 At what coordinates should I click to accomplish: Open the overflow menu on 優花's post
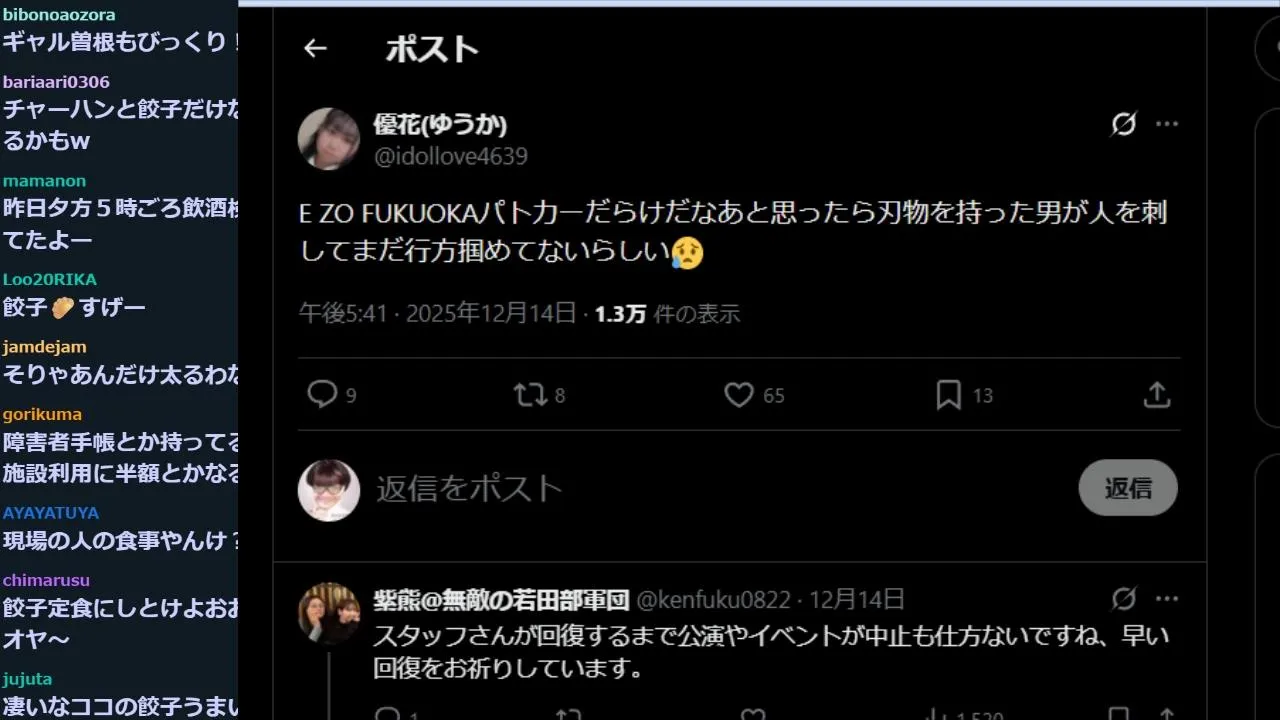click(1167, 124)
